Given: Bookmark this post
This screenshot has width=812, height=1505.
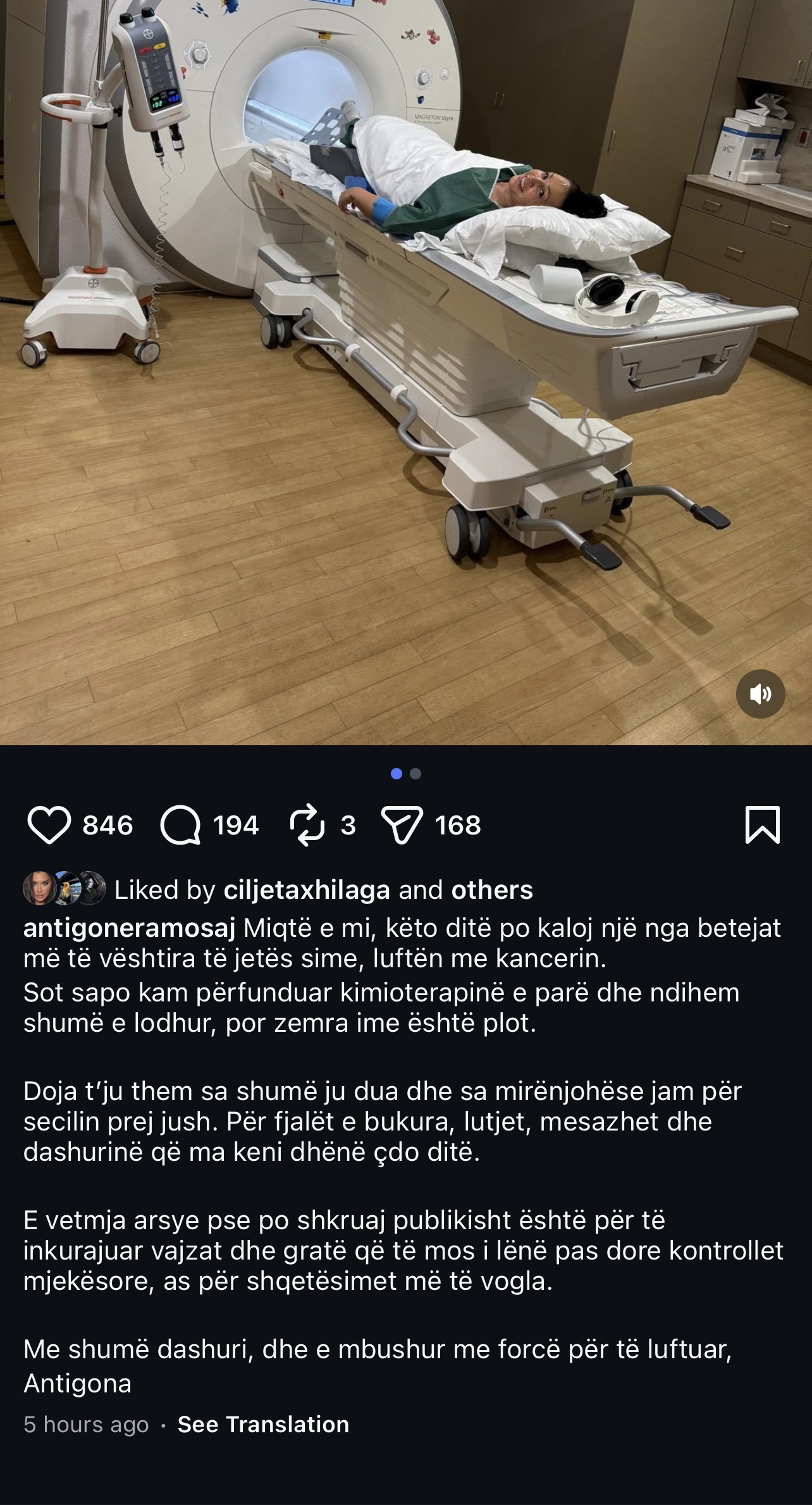Looking at the screenshot, I should click(x=763, y=825).
